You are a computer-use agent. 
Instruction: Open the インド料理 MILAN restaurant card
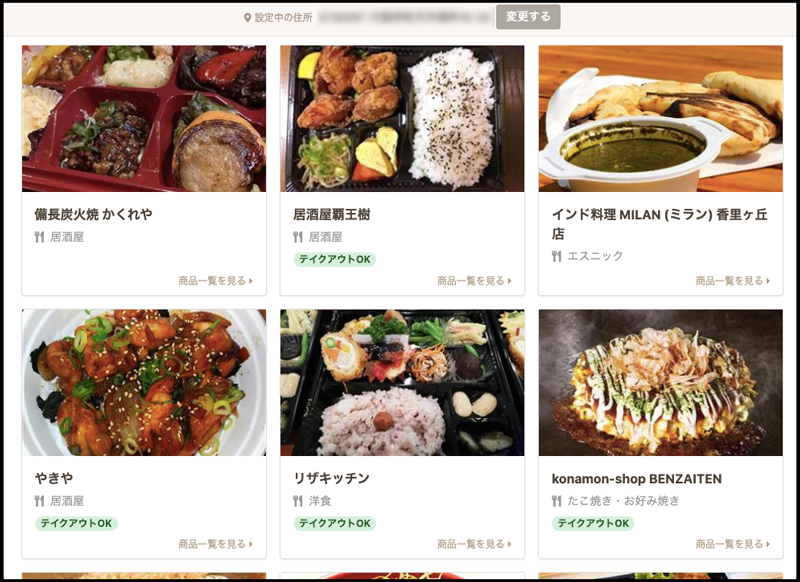tap(660, 119)
